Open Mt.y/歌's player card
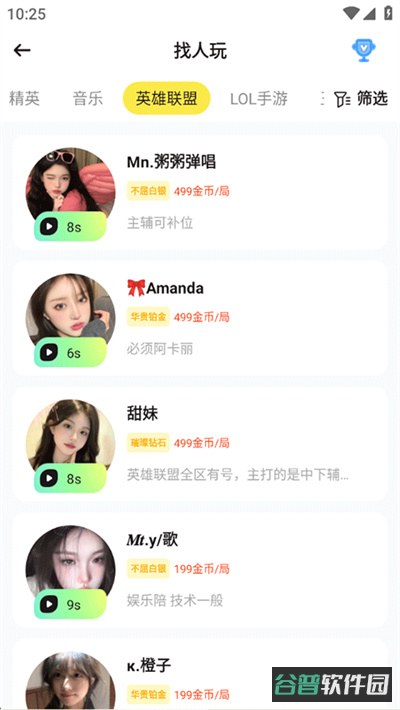 coord(200,570)
